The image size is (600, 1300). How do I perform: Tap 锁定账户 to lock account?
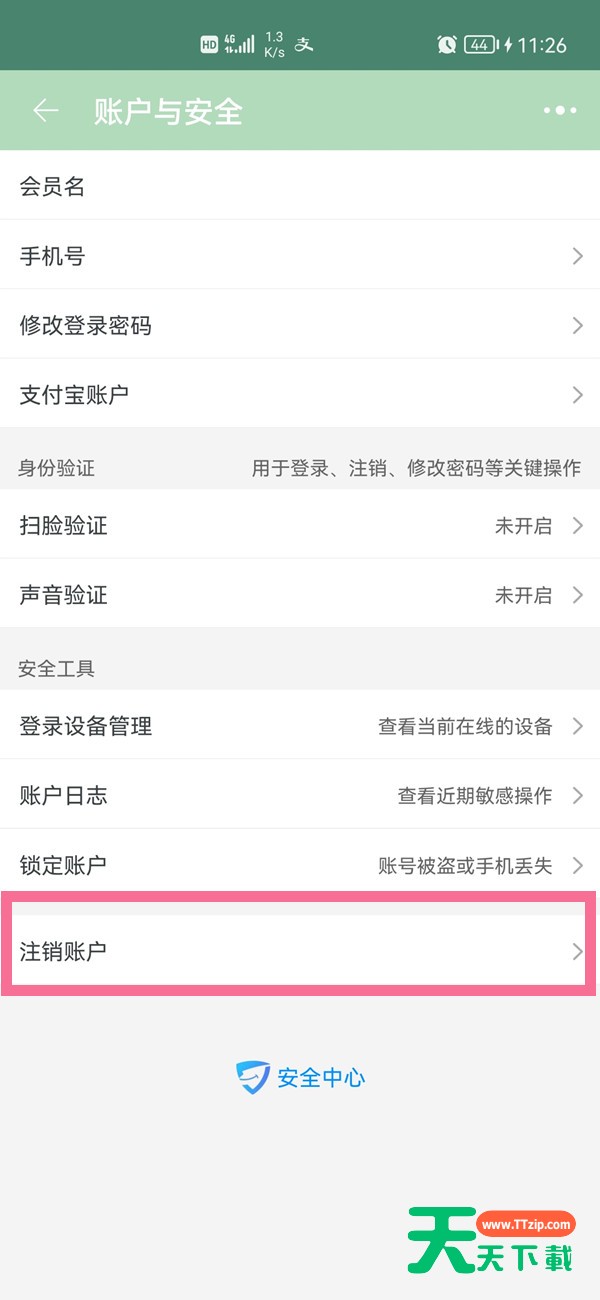pyautogui.click(x=300, y=865)
